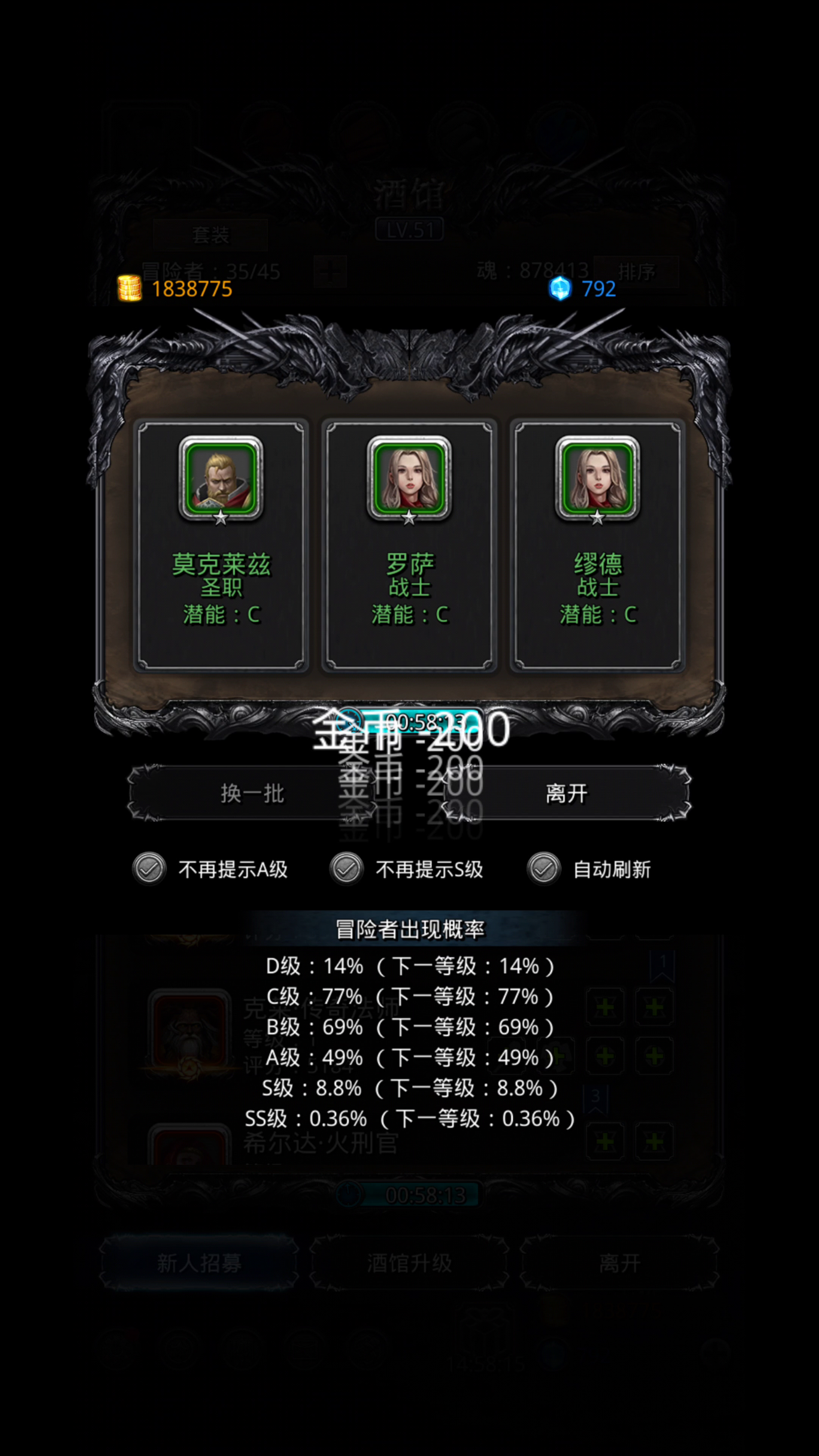Enable the 自动刷新 checkbox
This screenshot has height=1456, width=819.
point(544,869)
